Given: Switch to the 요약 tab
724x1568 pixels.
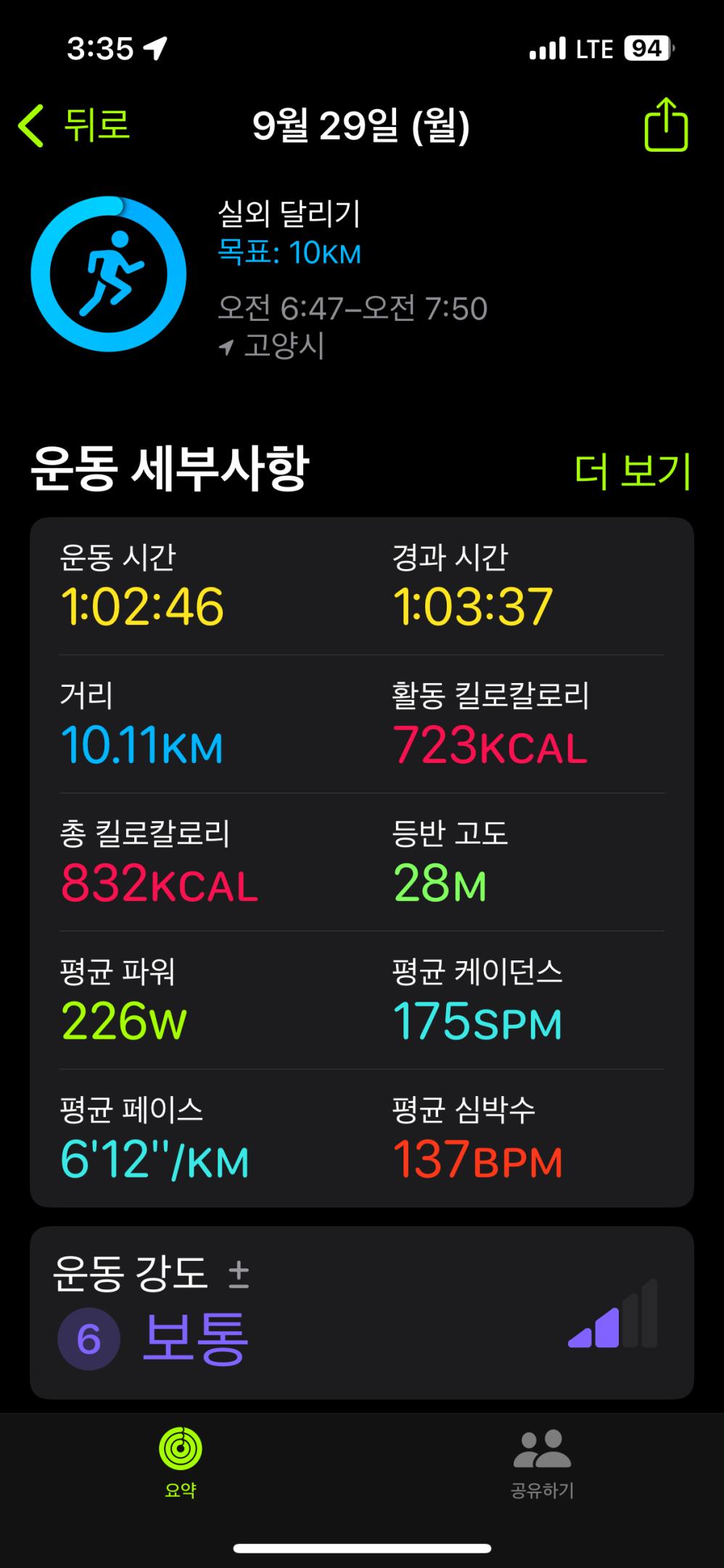Looking at the screenshot, I should click(x=180, y=1462).
